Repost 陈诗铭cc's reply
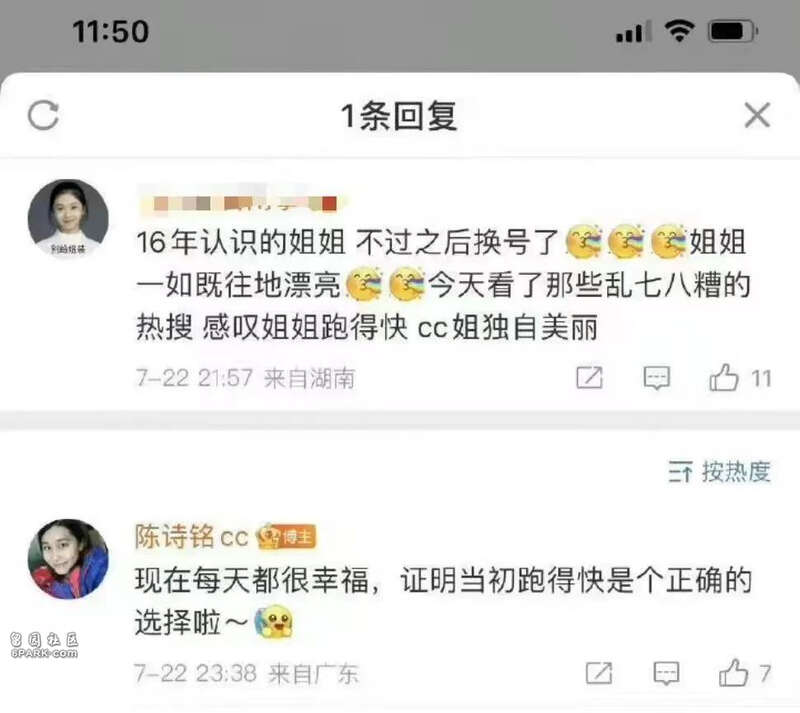 598,672
